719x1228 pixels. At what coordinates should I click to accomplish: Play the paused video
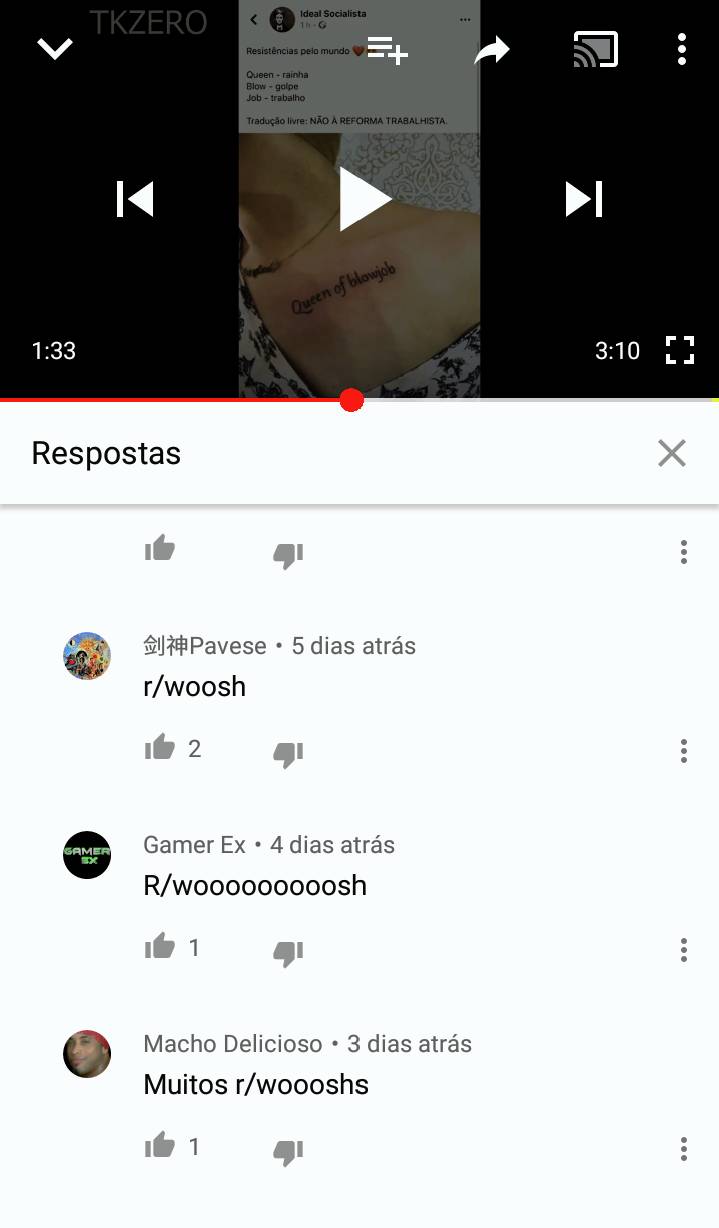pos(362,199)
